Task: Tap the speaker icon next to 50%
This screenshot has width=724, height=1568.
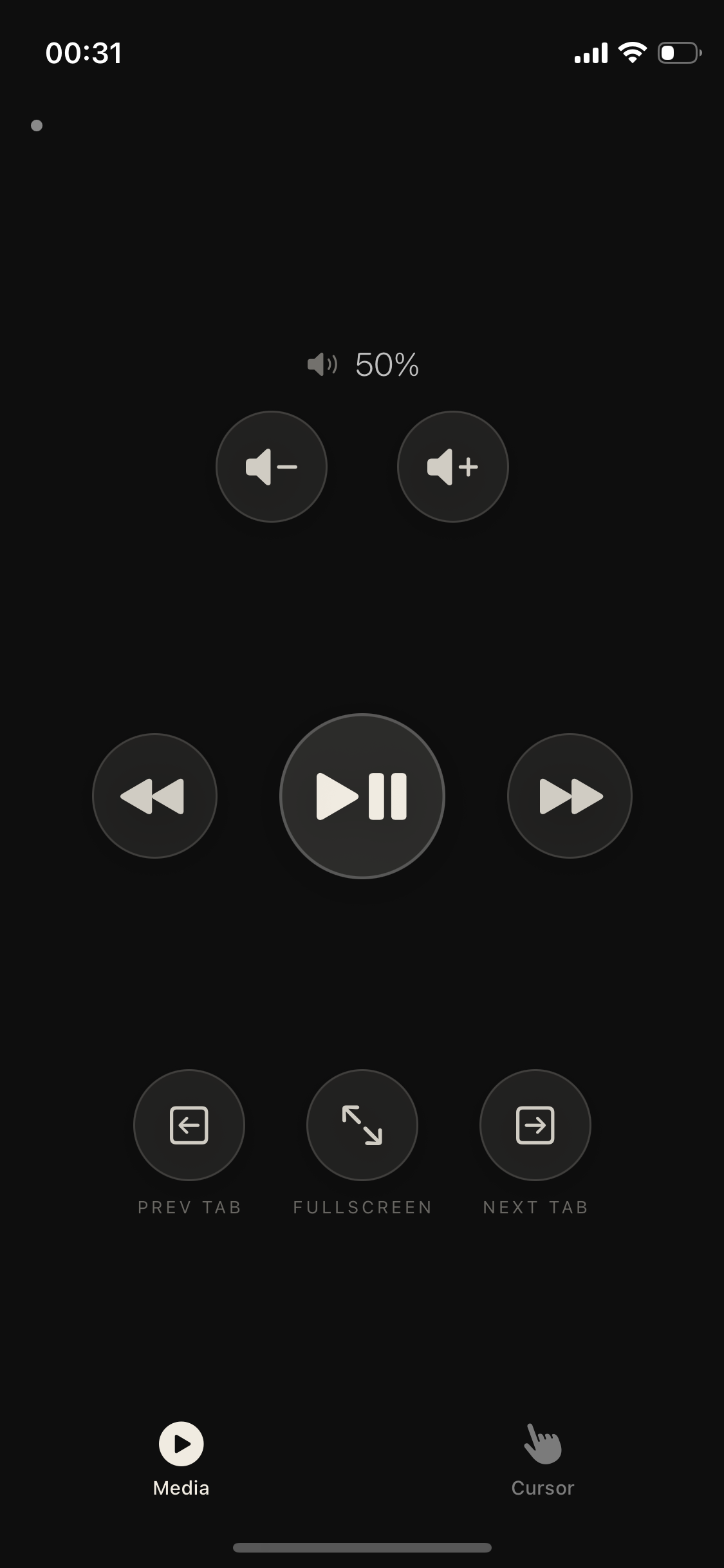Action: tap(324, 364)
